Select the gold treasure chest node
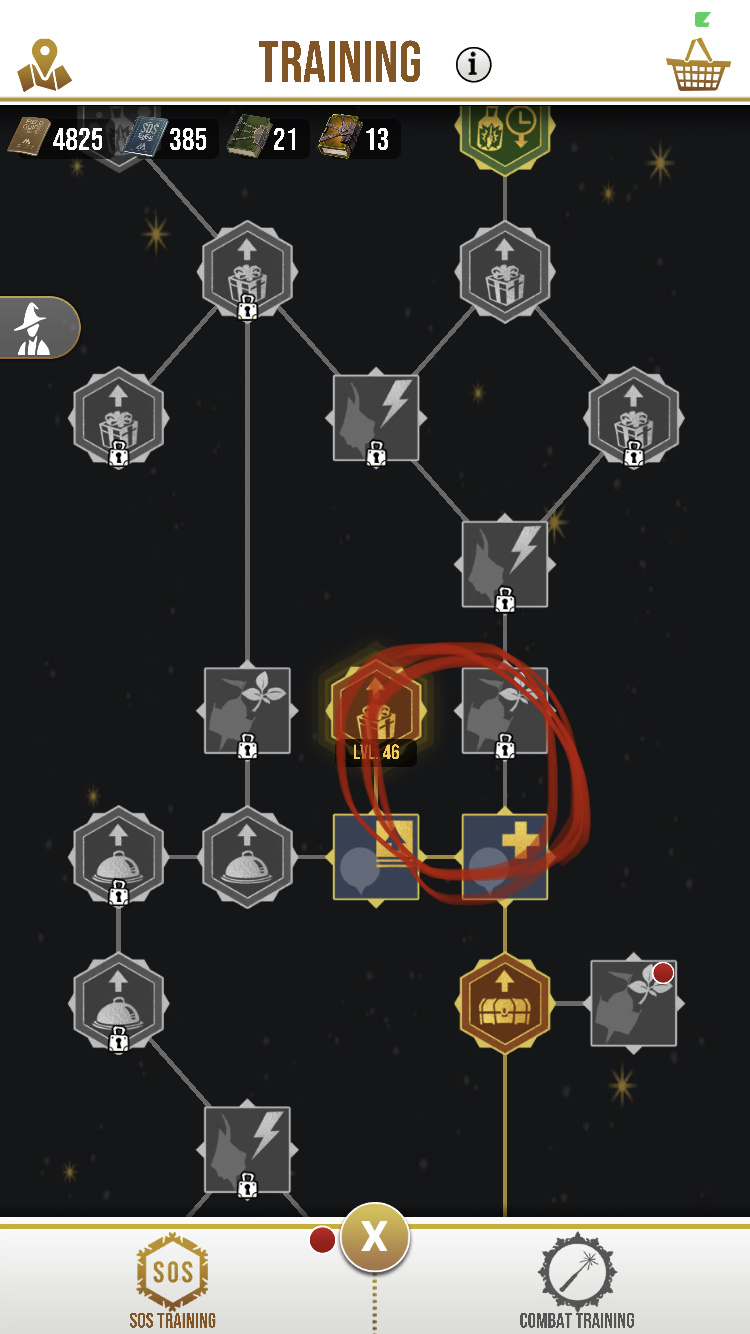The height and width of the screenshot is (1334, 750). pos(505,1003)
